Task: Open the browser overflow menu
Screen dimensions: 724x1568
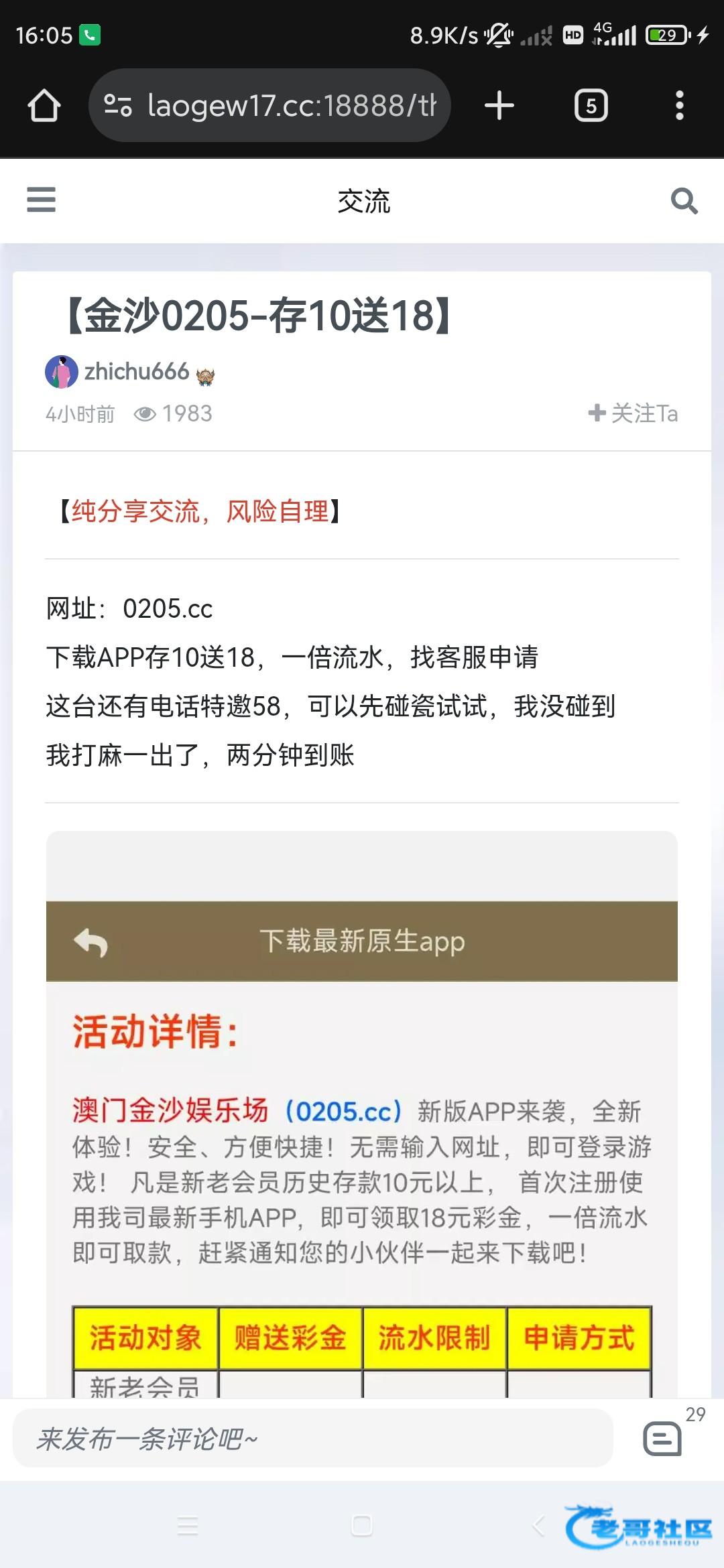Action: [x=679, y=106]
